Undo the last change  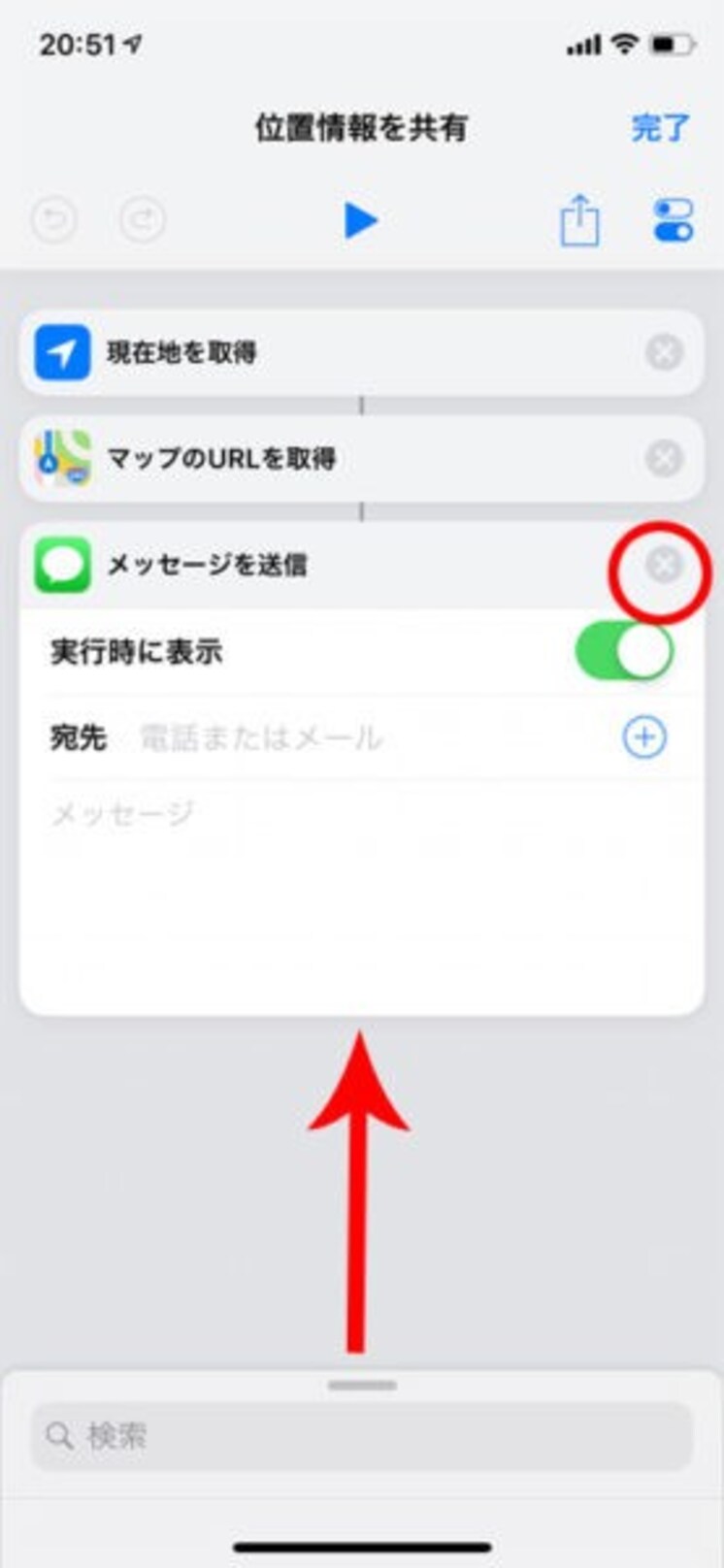54,221
